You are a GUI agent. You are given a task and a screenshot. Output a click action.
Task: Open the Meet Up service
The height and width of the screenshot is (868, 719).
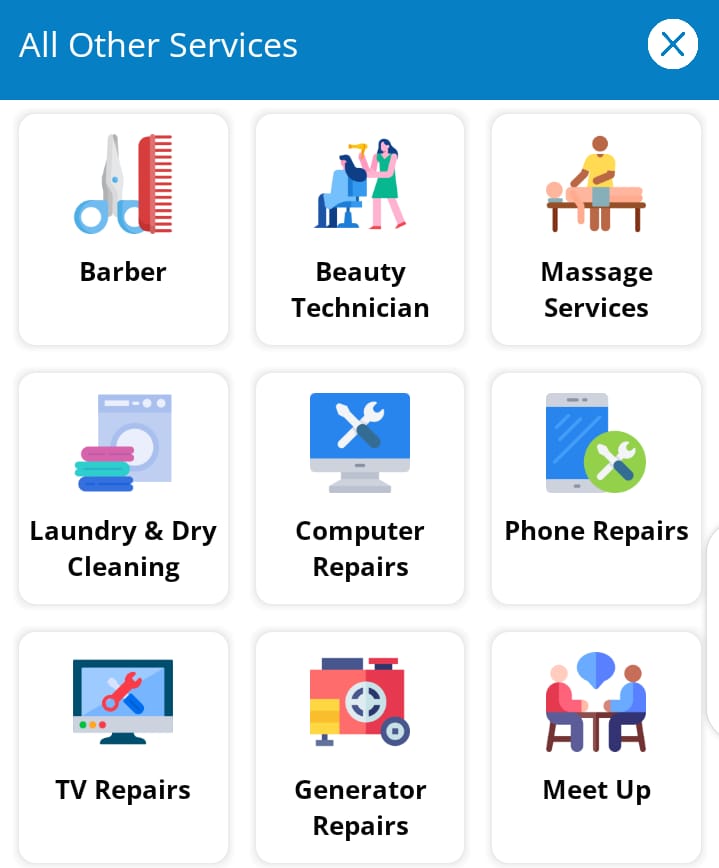pos(596,748)
